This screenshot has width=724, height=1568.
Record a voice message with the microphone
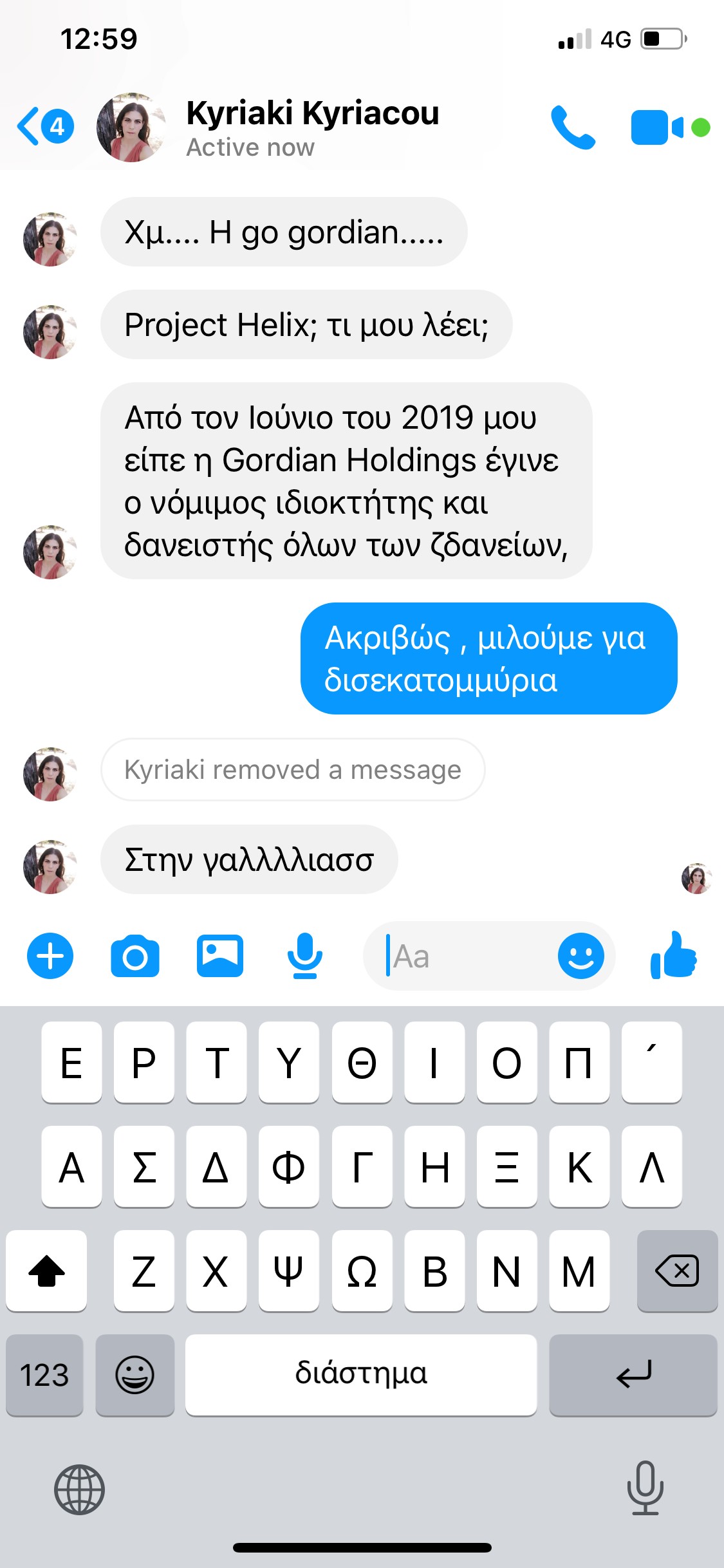pyautogui.click(x=304, y=956)
